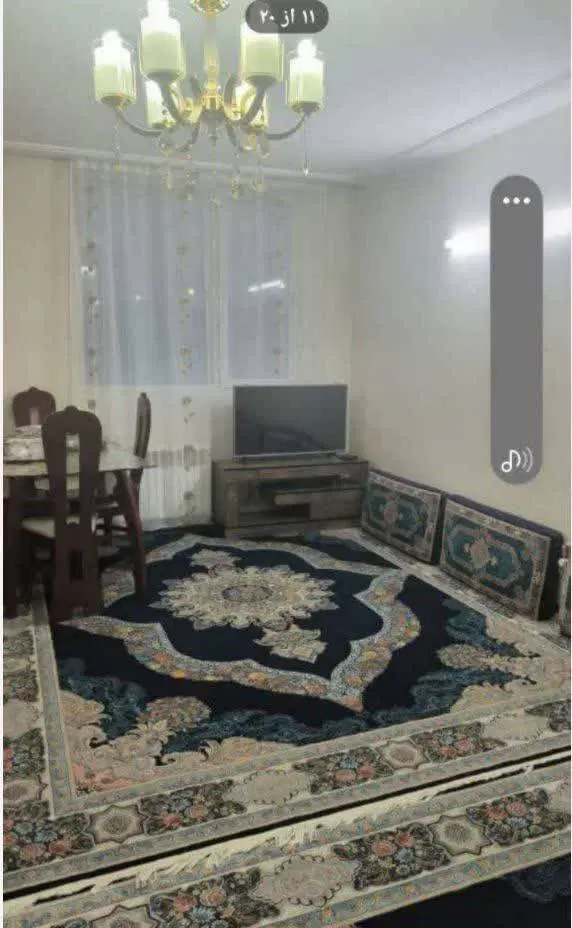Tap the volume slider to change the level
This screenshot has height=928, width=572.
(x=516, y=330)
